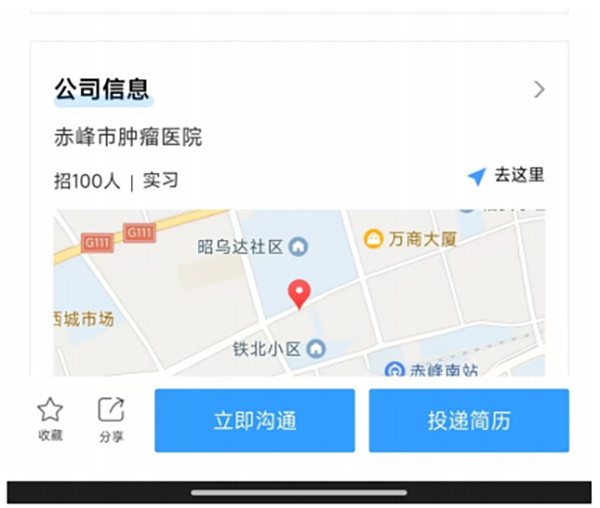Tap 去这里 to navigate there
The image size is (600, 508).
tap(506, 177)
